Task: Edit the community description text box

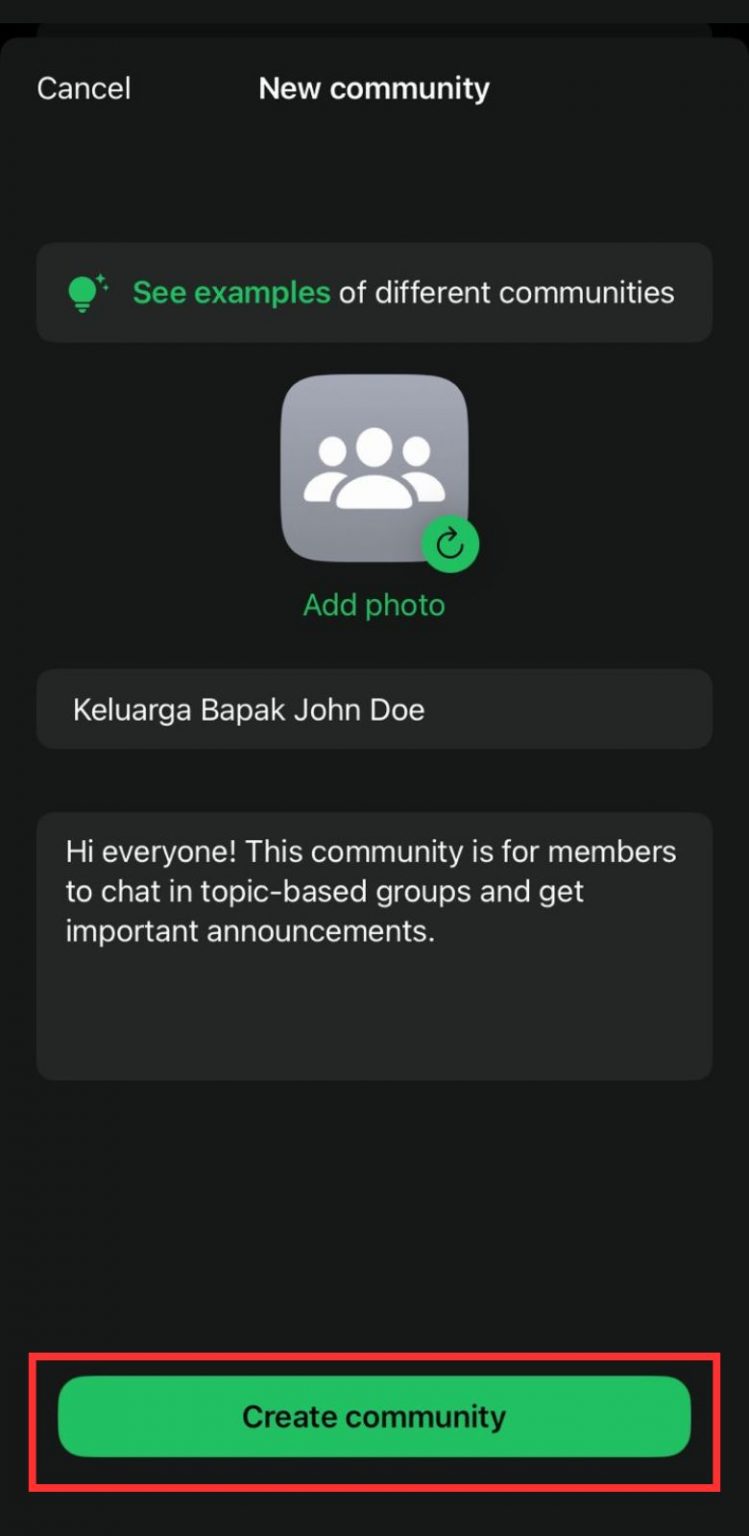Action: coord(374,946)
